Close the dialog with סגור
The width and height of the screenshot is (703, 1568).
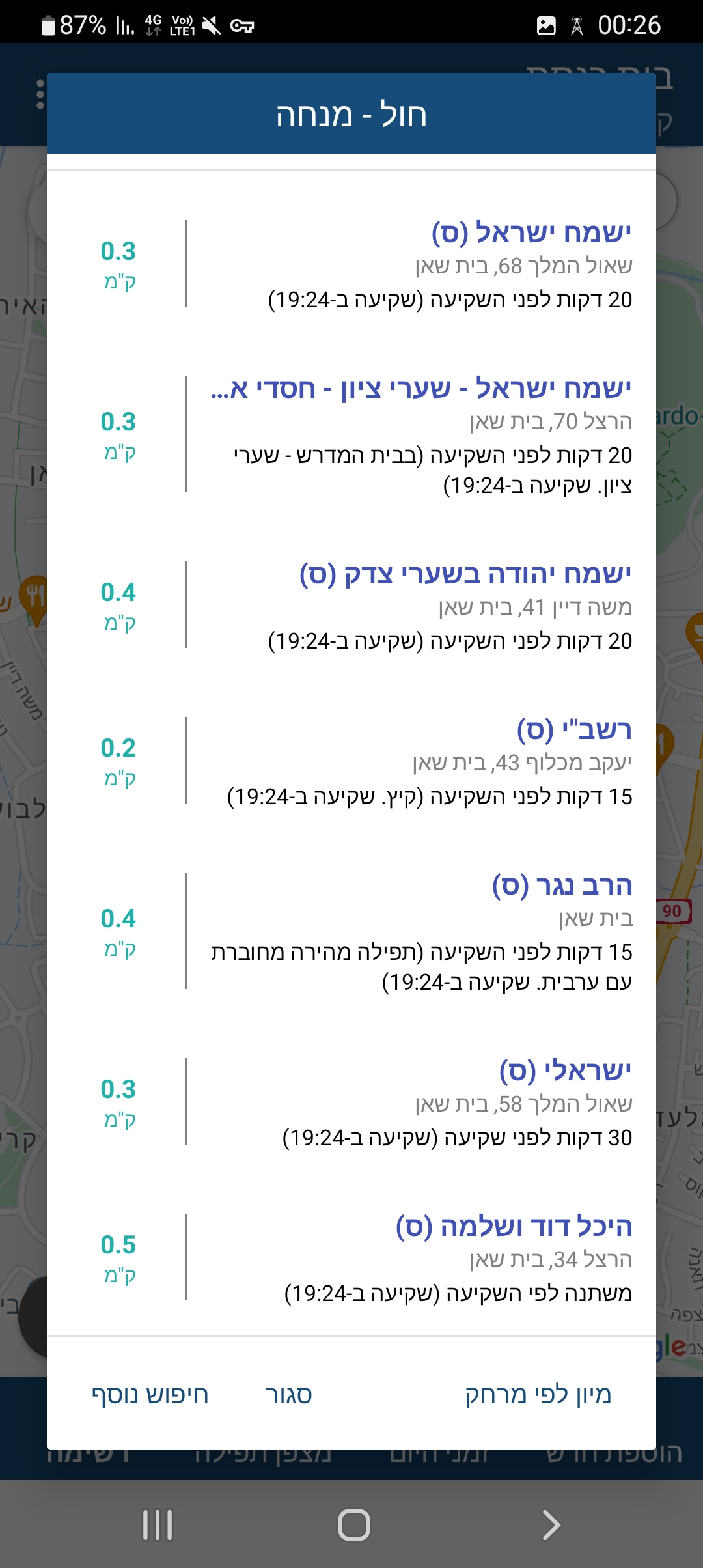[288, 1395]
